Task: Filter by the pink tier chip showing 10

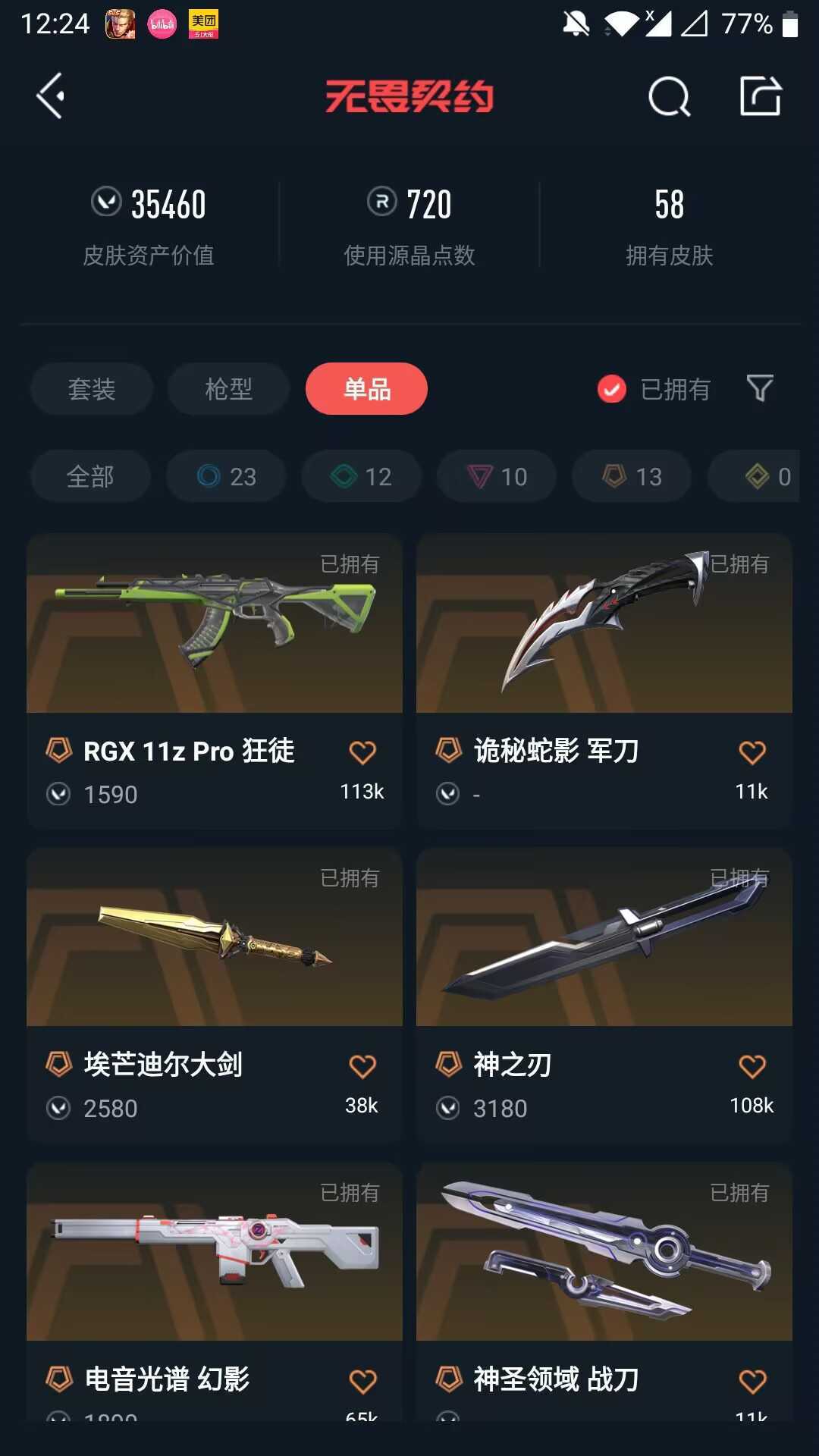Action: [497, 476]
